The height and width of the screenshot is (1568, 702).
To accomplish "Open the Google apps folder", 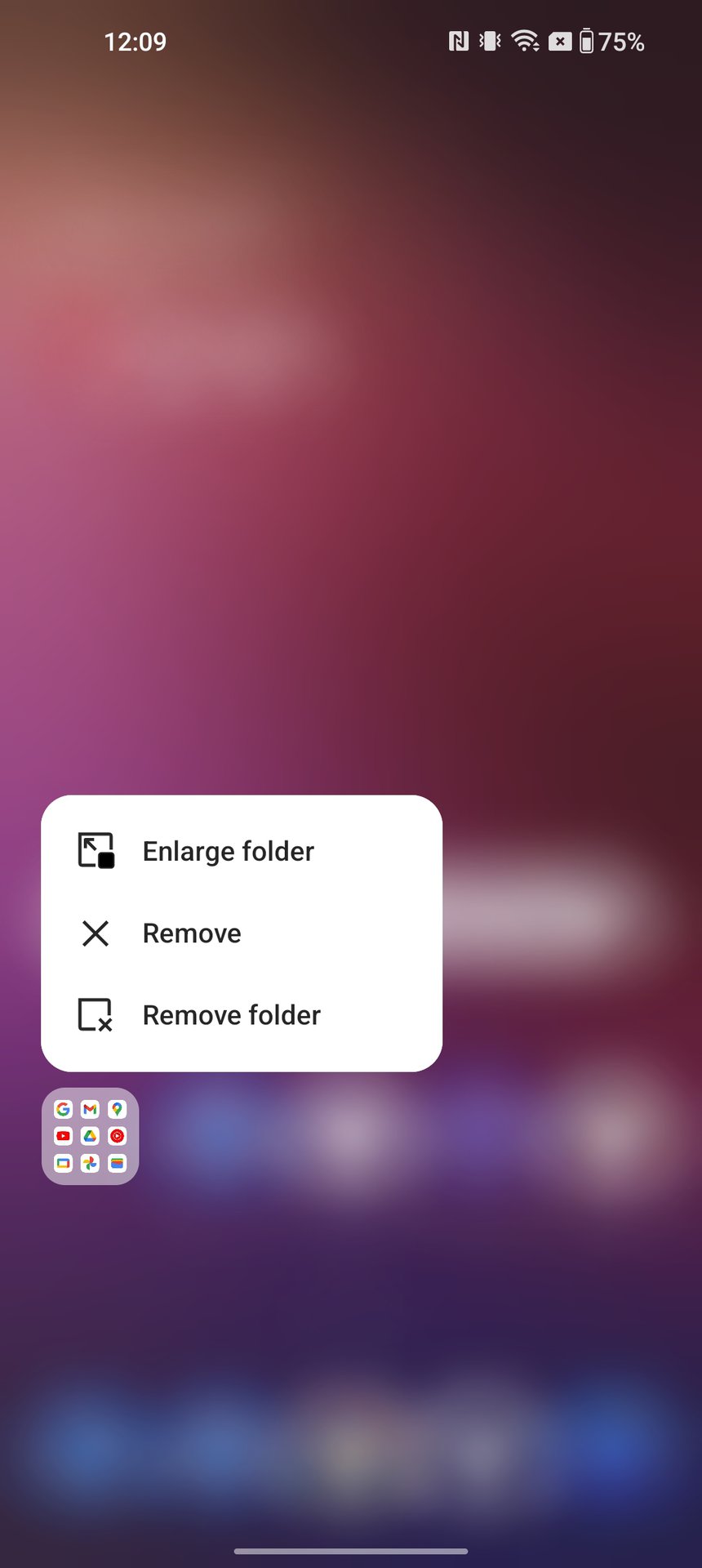I will pos(91,1136).
